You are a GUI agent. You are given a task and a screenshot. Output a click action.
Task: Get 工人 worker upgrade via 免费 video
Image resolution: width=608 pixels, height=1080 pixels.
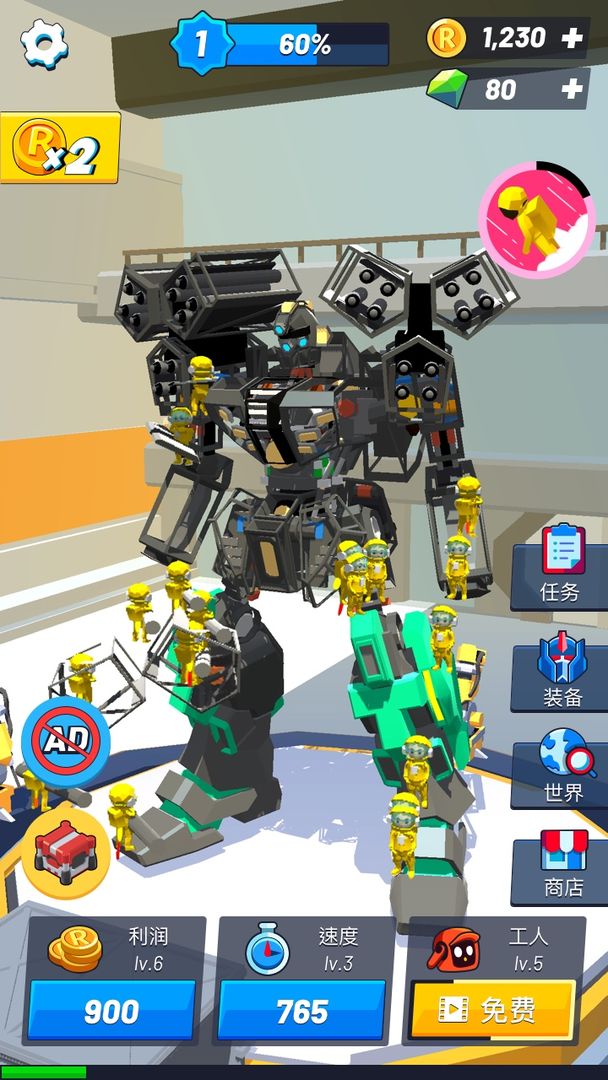[x=492, y=1010]
